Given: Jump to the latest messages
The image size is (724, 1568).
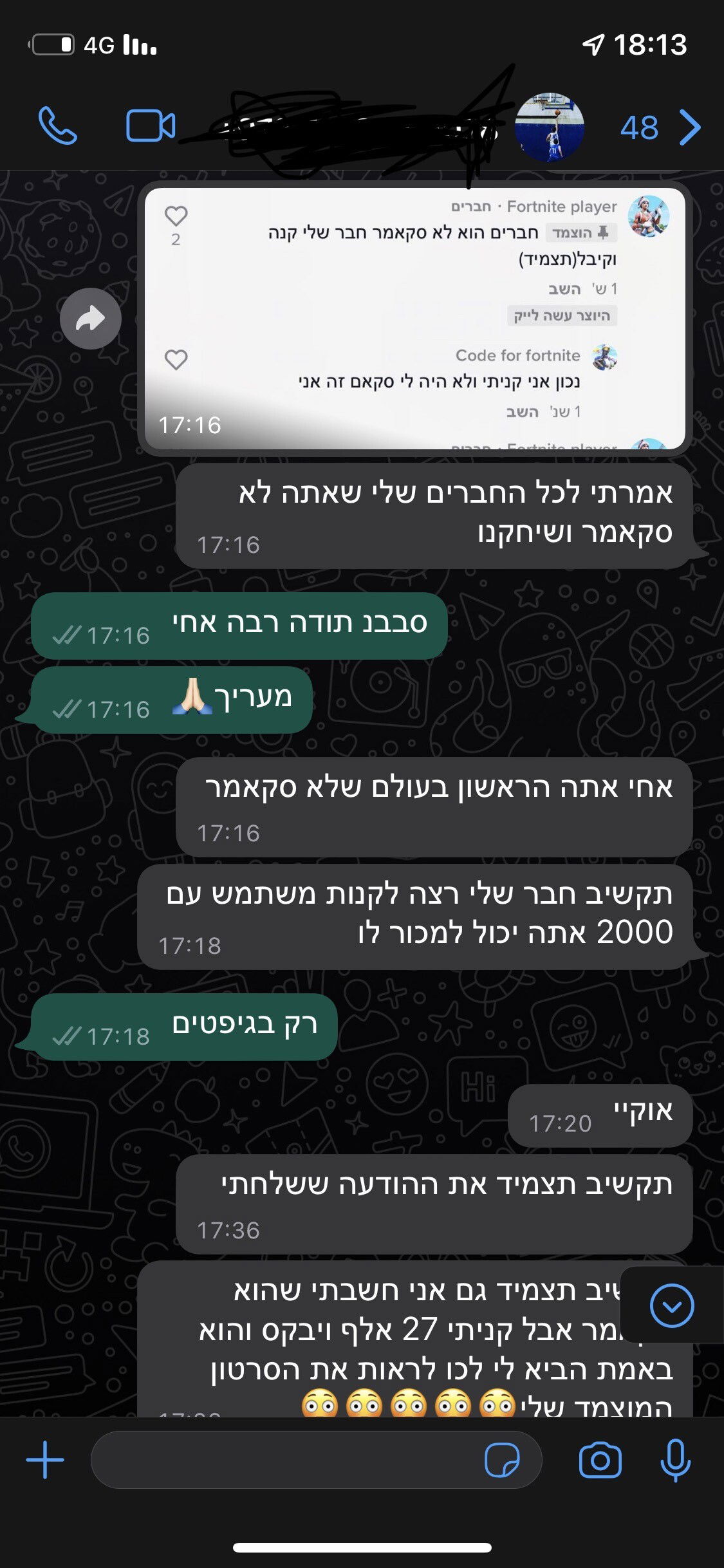Looking at the screenshot, I should click(672, 1306).
